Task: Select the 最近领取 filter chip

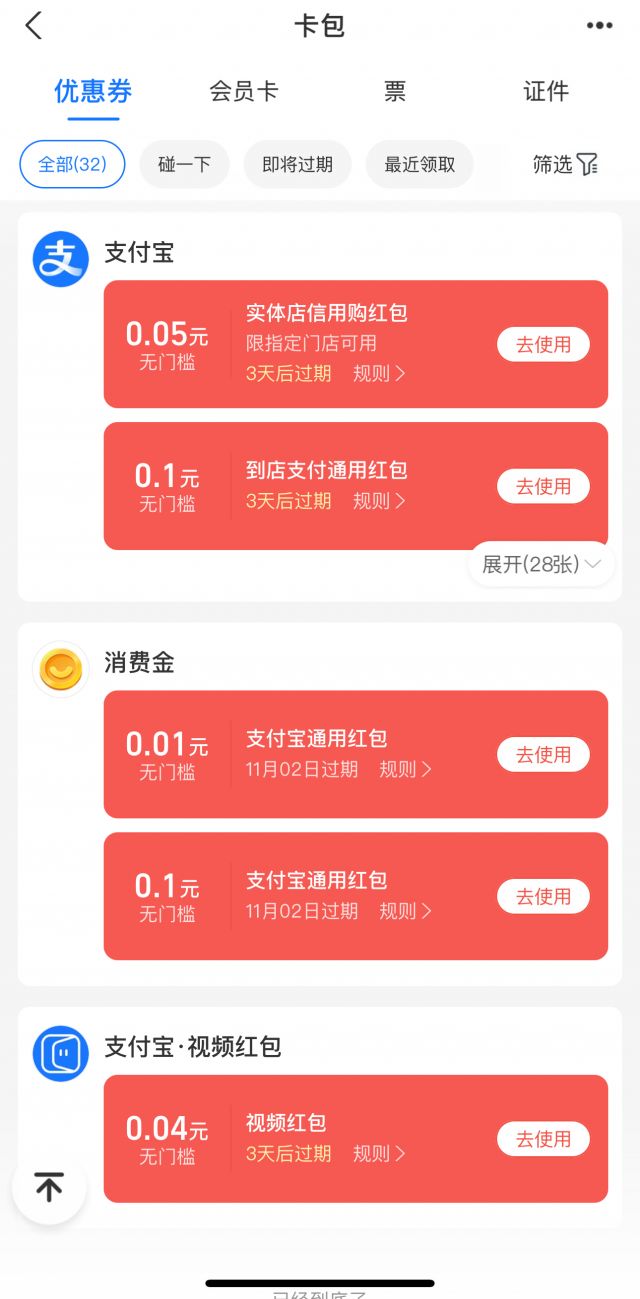Action: point(419,164)
